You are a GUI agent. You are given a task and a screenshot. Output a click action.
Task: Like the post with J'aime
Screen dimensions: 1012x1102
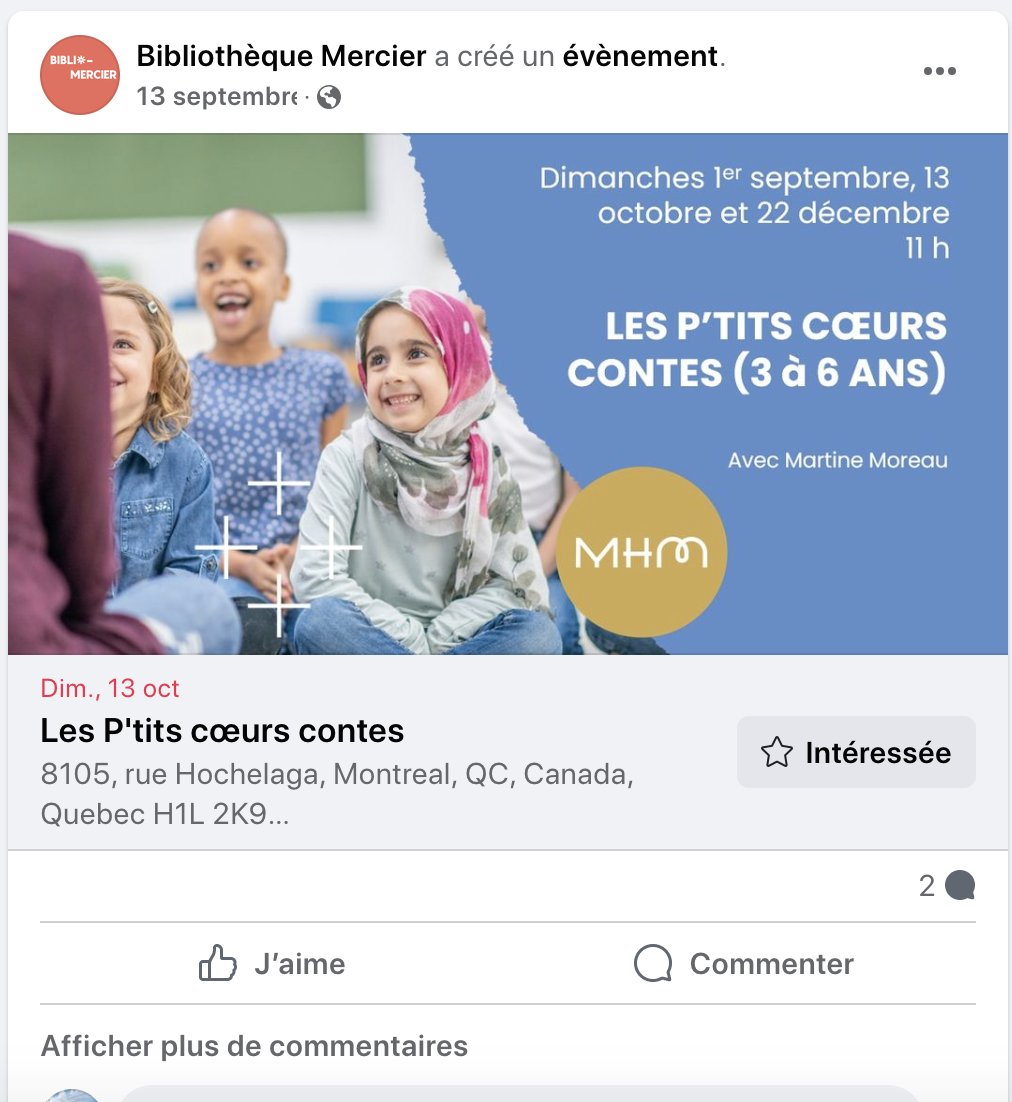[x=272, y=964]
